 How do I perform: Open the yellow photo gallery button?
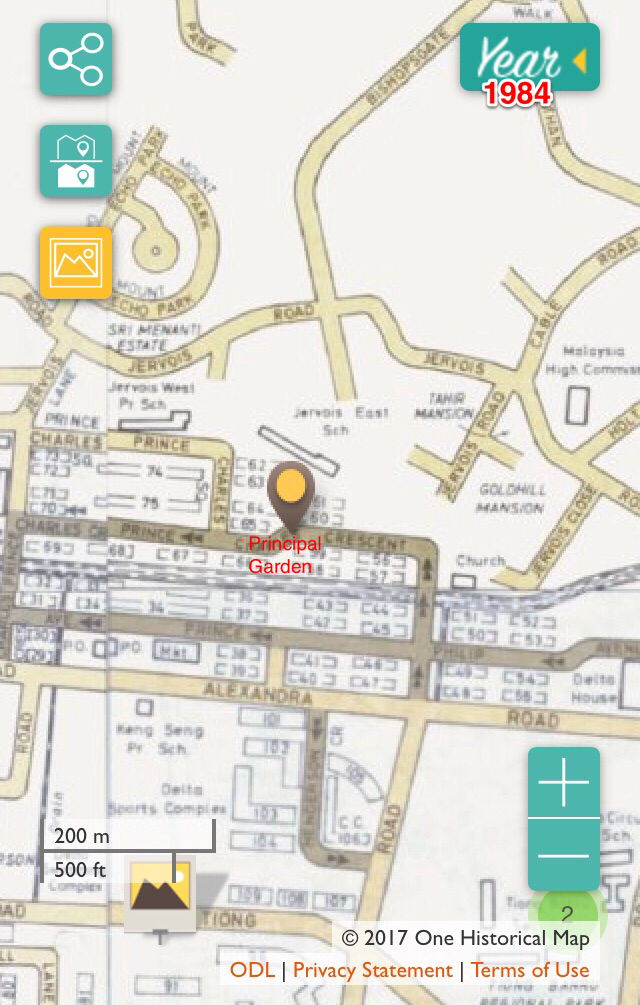(76, 263)
